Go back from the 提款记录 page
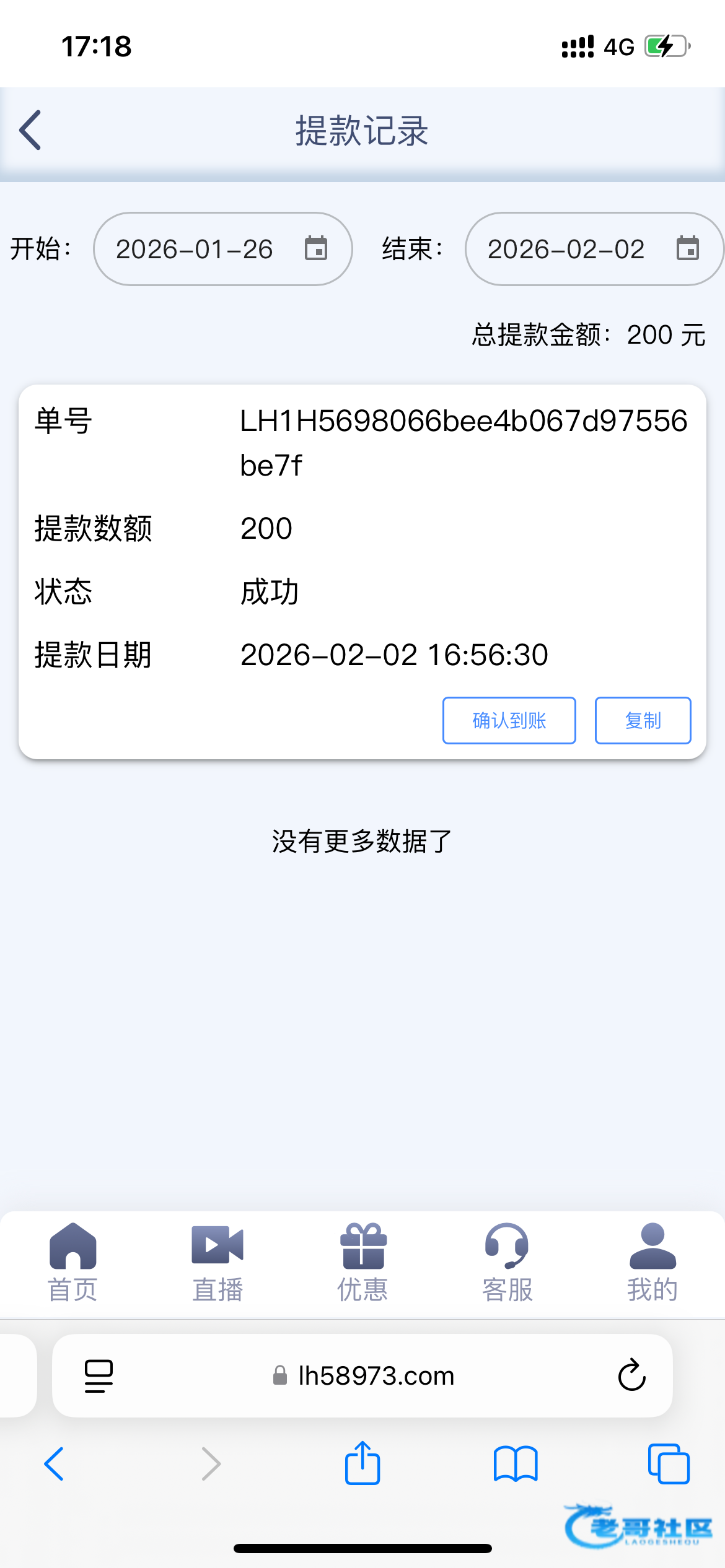Viewport: 725px width, 1568px height. tap(30, 130)
